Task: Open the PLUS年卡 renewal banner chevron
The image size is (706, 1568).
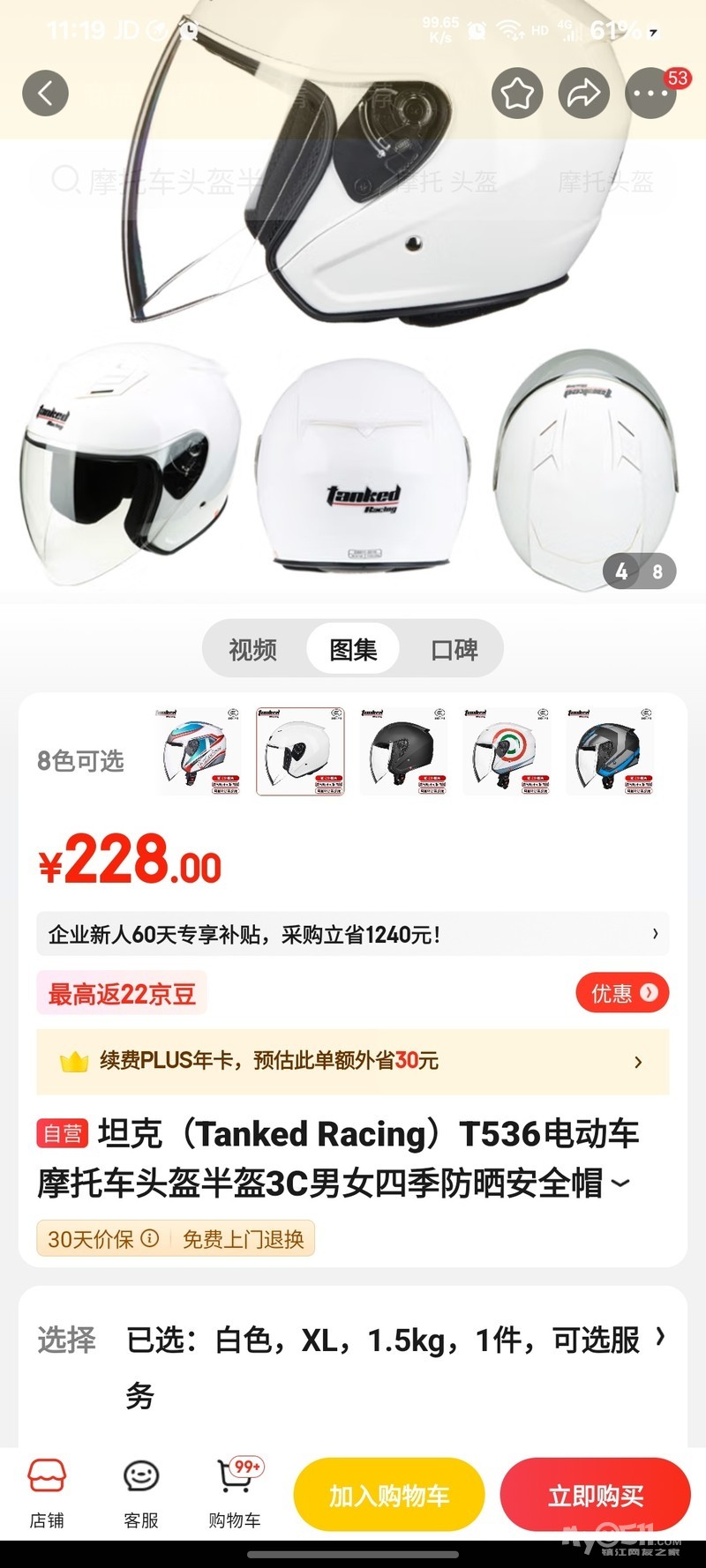Action: (639, 1062)
